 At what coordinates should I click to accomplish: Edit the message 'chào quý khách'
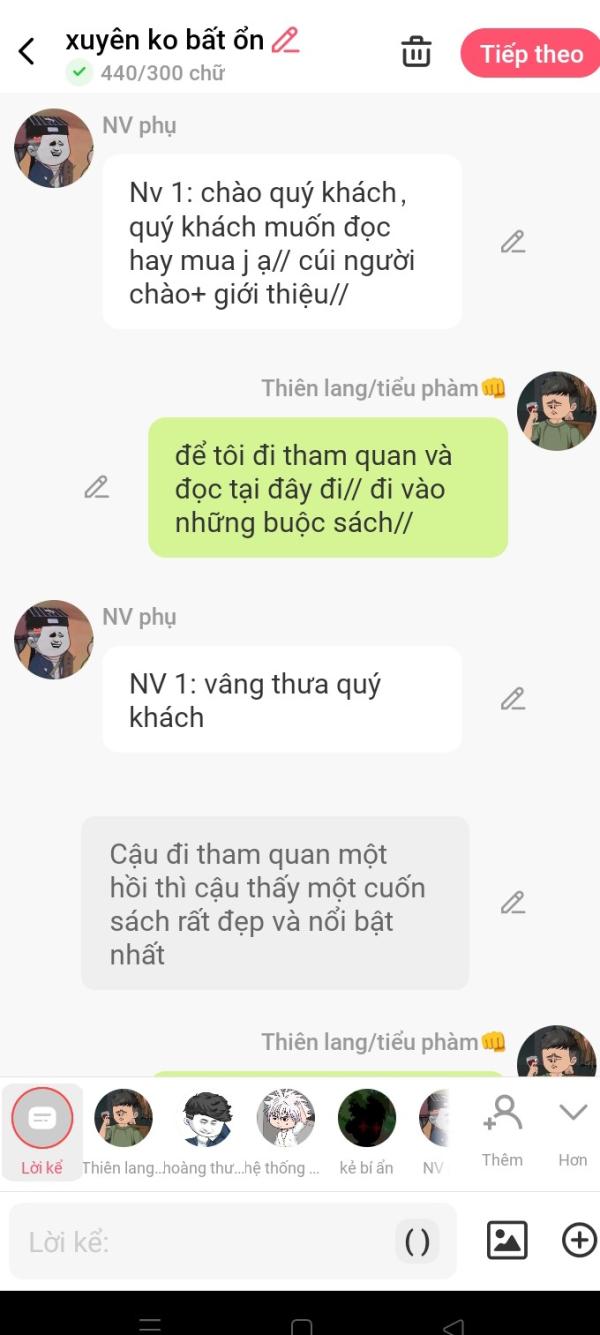(x=513, y=242)
